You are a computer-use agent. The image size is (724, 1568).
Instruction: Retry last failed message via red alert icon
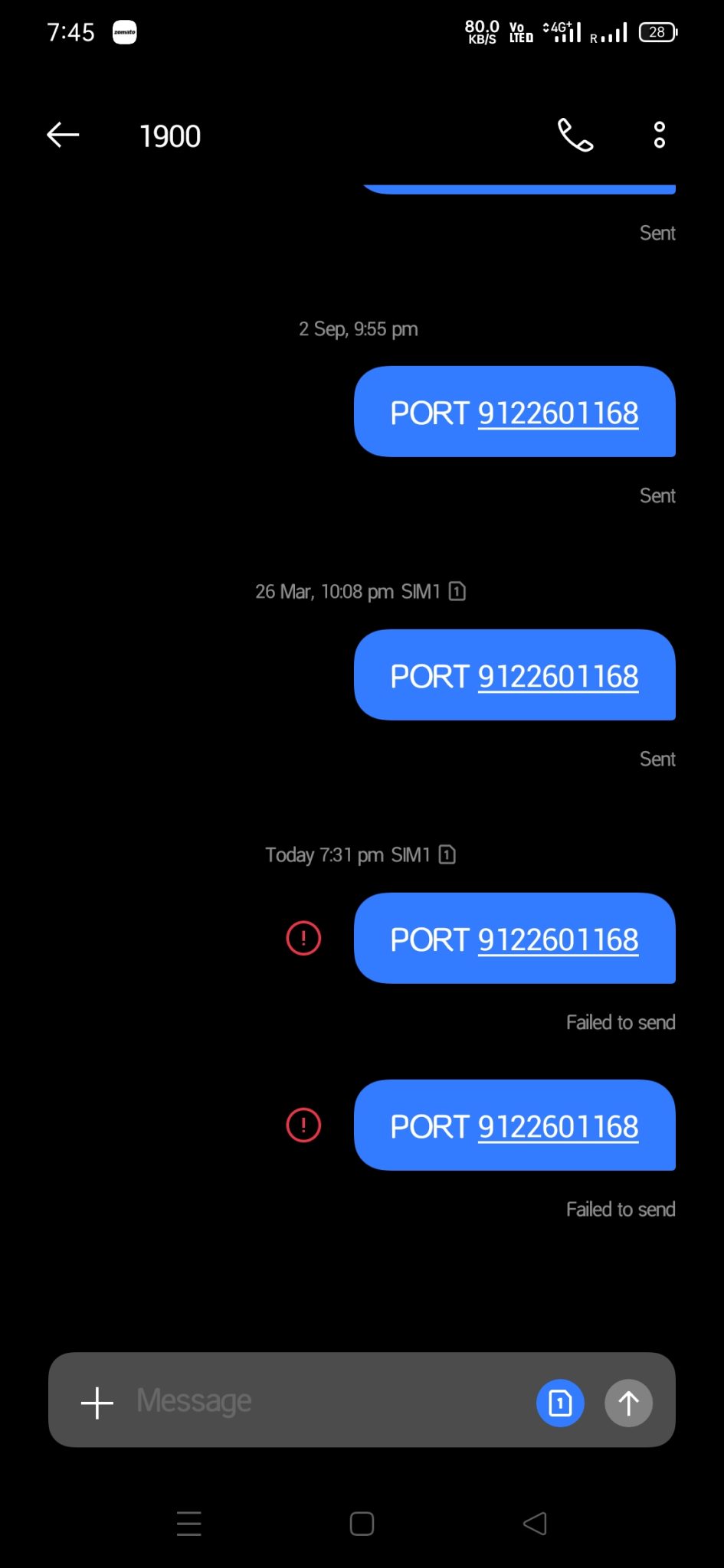[303, 1125]
